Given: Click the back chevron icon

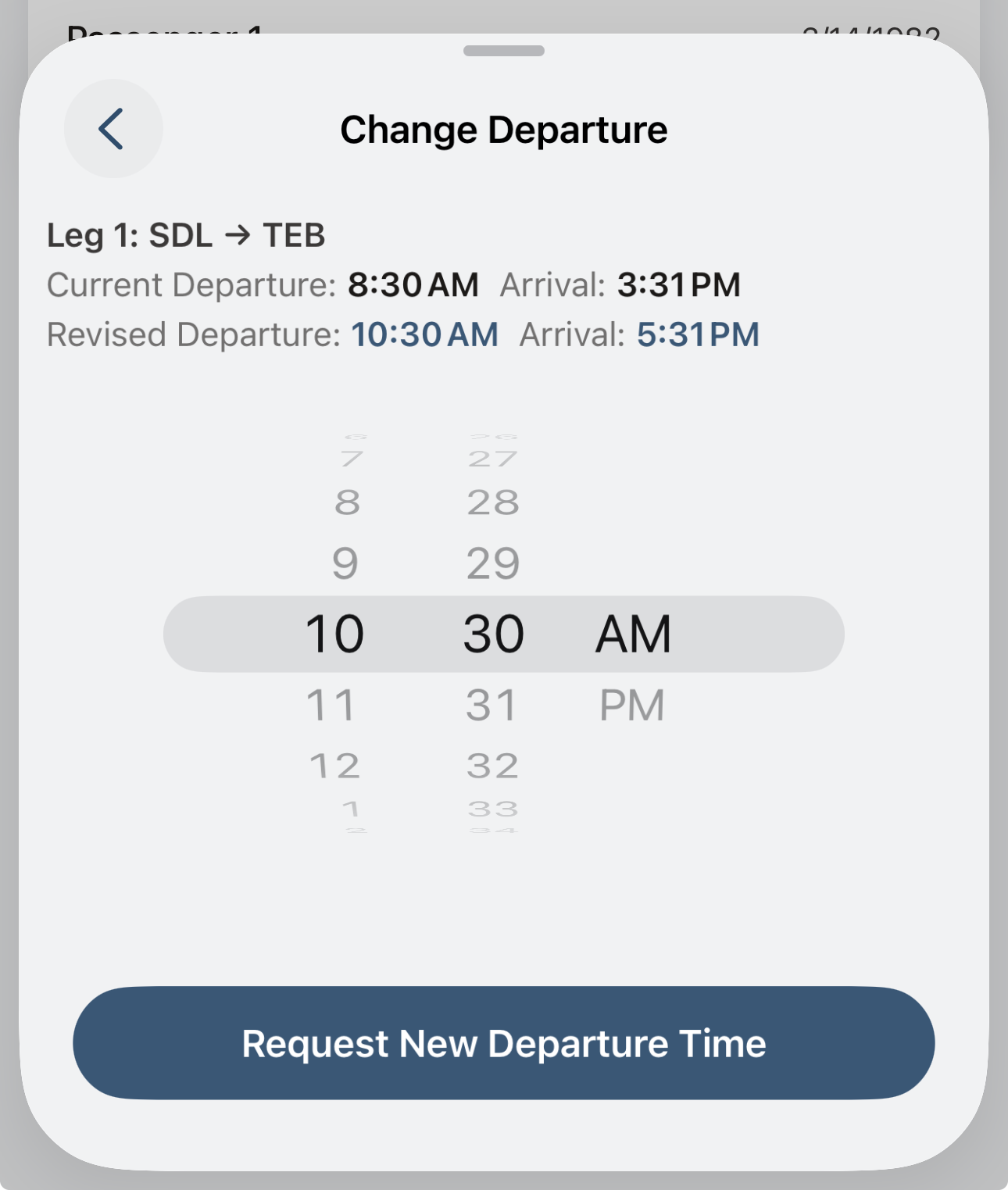Looking at the screenshot, I should point(113,129).
